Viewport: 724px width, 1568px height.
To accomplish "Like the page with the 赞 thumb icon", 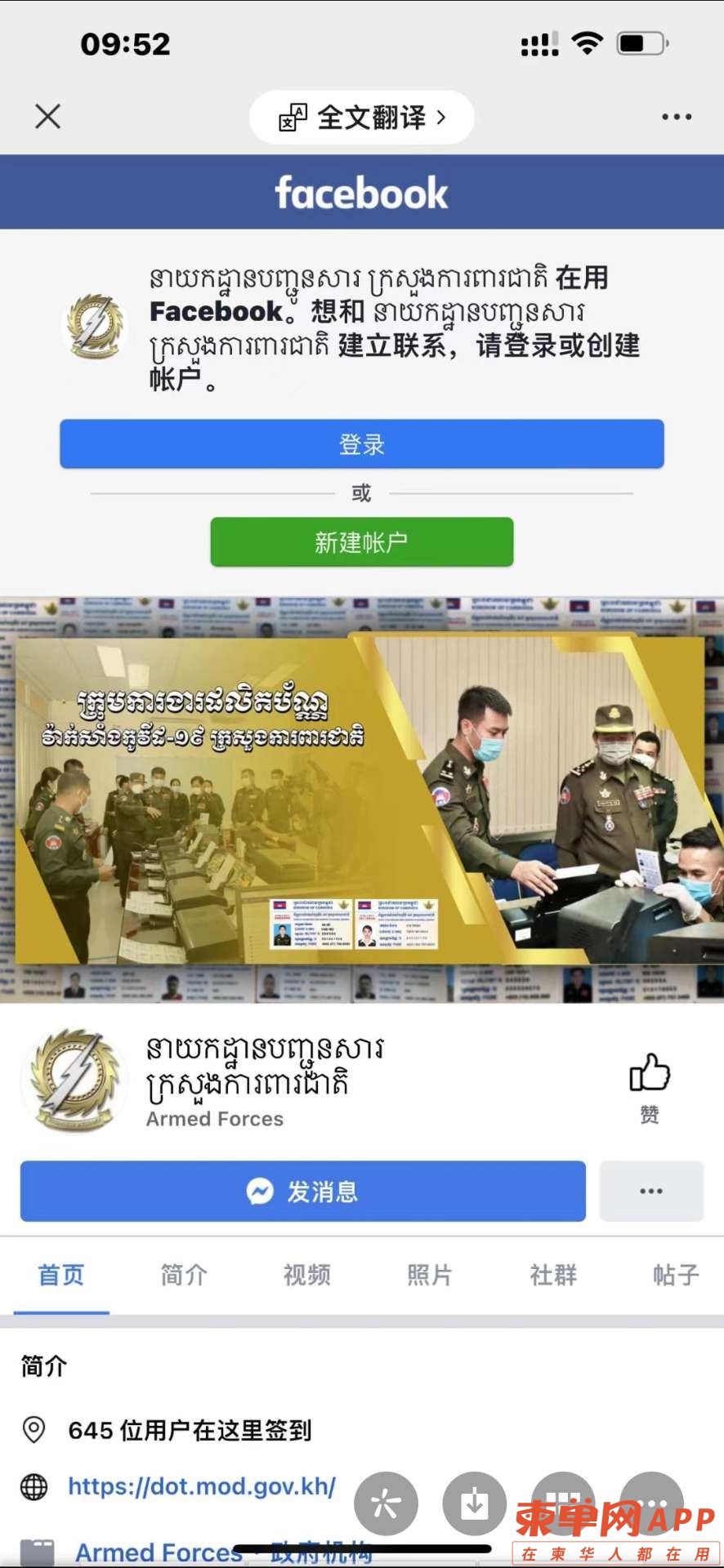I will click(x=650, y=1085).
